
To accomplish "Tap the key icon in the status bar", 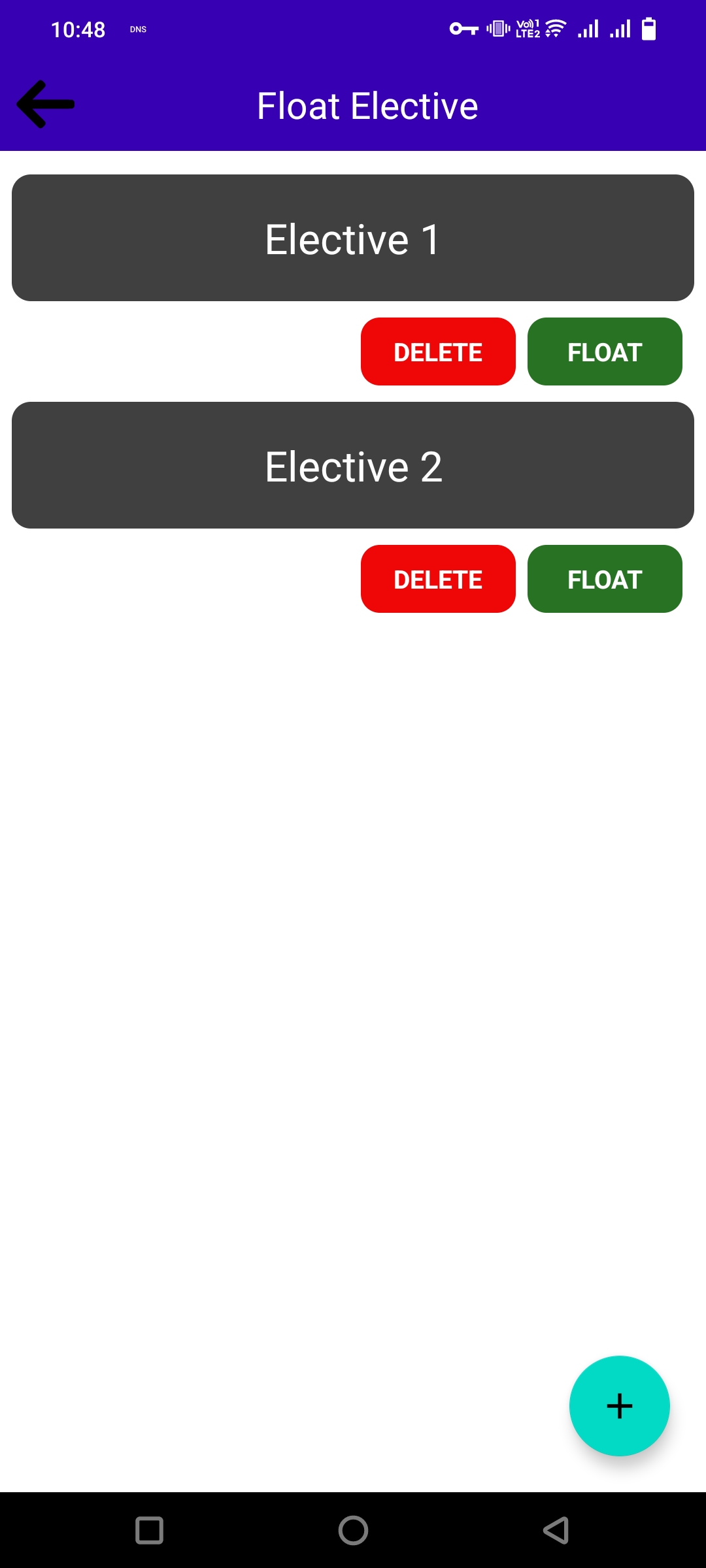I will (x=463, y=28).
